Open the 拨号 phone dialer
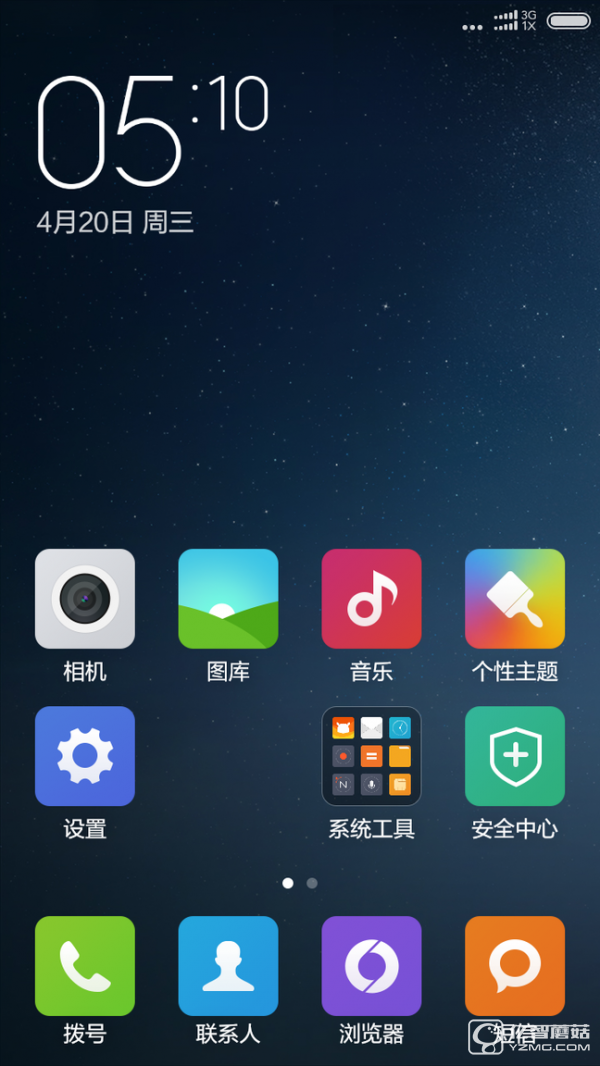The width and height of the screenshot is (600, 1066). click(x=85, y=965)
